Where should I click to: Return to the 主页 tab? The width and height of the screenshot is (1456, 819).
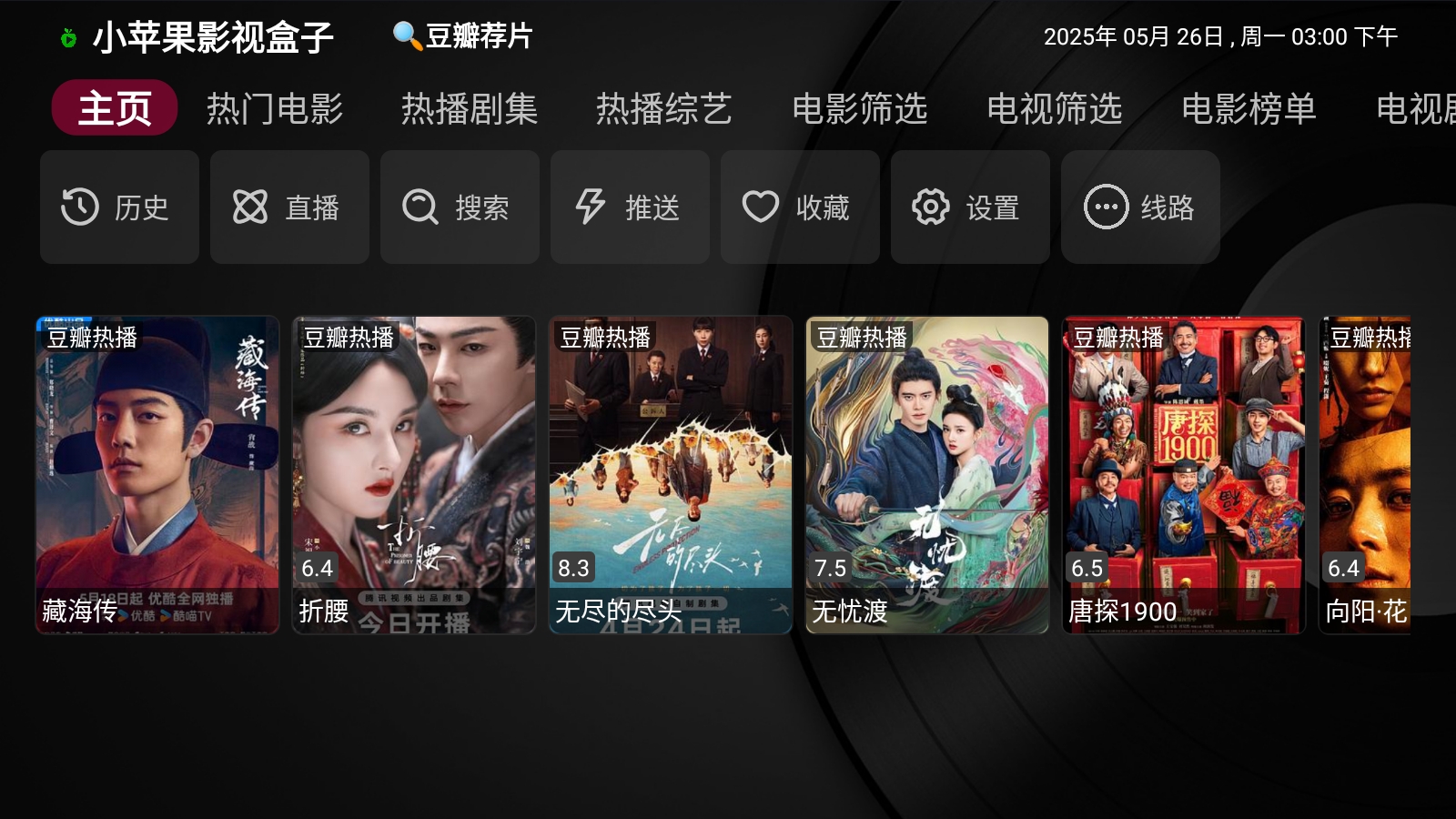[115, 108]
